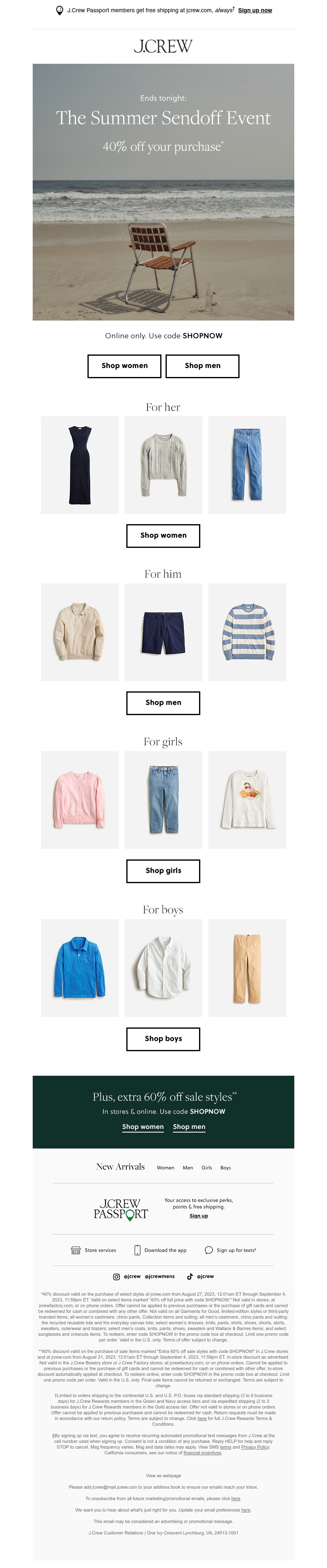The image size is (327, 1568).
Task: Tap Sign up under J.Crew Passport
Action: point(199,1216)
